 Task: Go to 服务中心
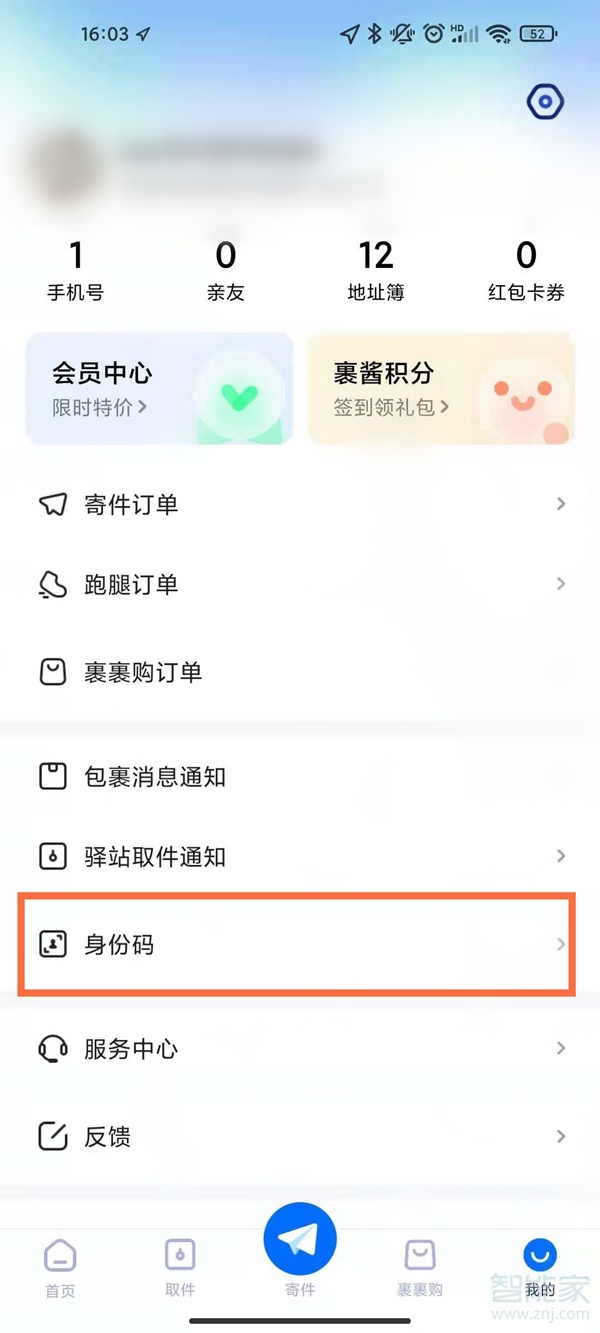coord(300,1048)
